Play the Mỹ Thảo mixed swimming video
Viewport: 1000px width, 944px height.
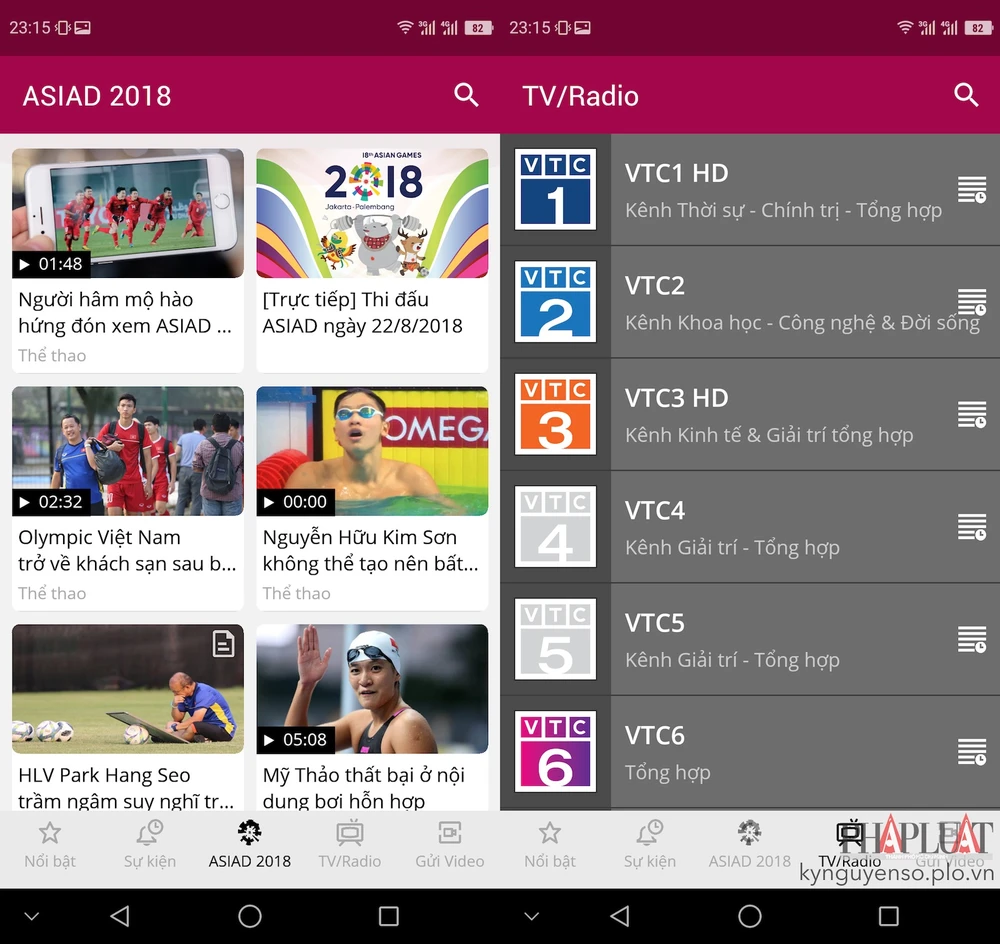point(372,690)
